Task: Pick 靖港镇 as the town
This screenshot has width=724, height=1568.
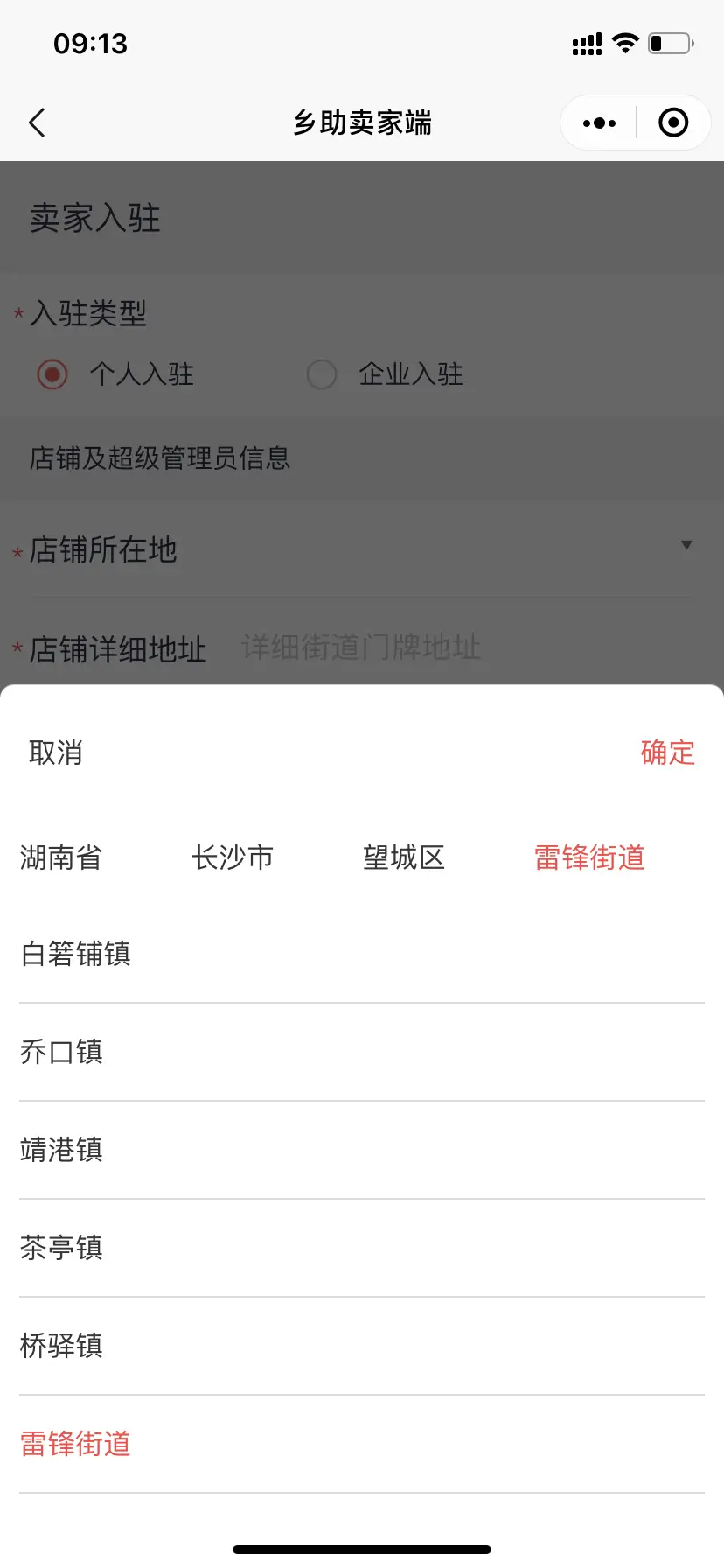Action: coord(61,1150)
